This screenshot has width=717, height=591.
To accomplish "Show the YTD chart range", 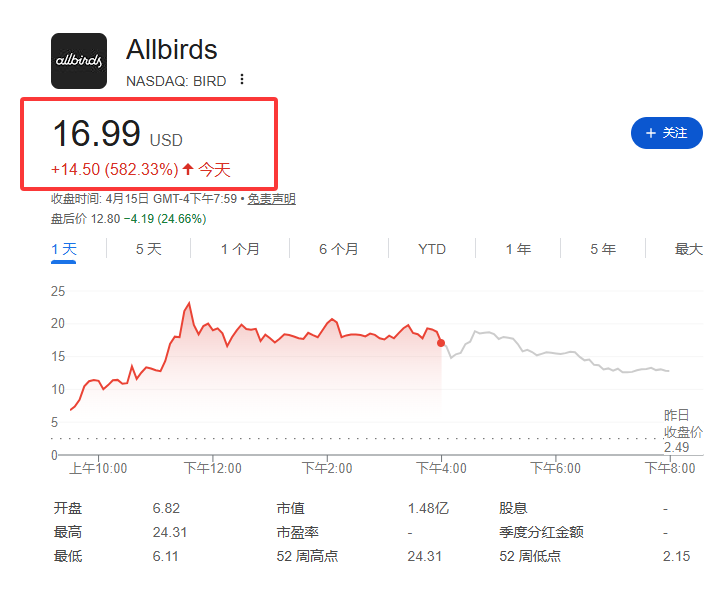I will tap(432, 249).
